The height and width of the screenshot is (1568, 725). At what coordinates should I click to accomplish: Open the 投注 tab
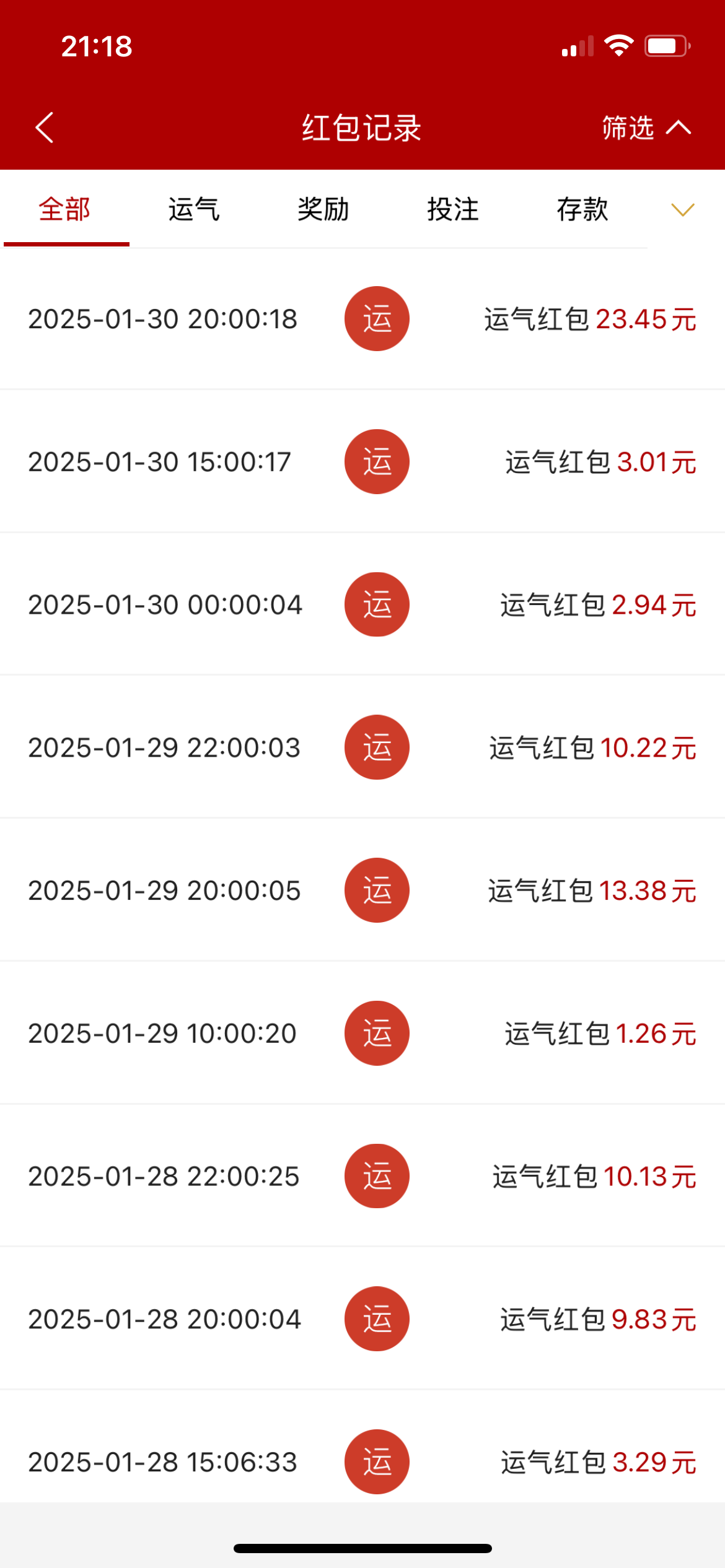[x=453, y=209]
